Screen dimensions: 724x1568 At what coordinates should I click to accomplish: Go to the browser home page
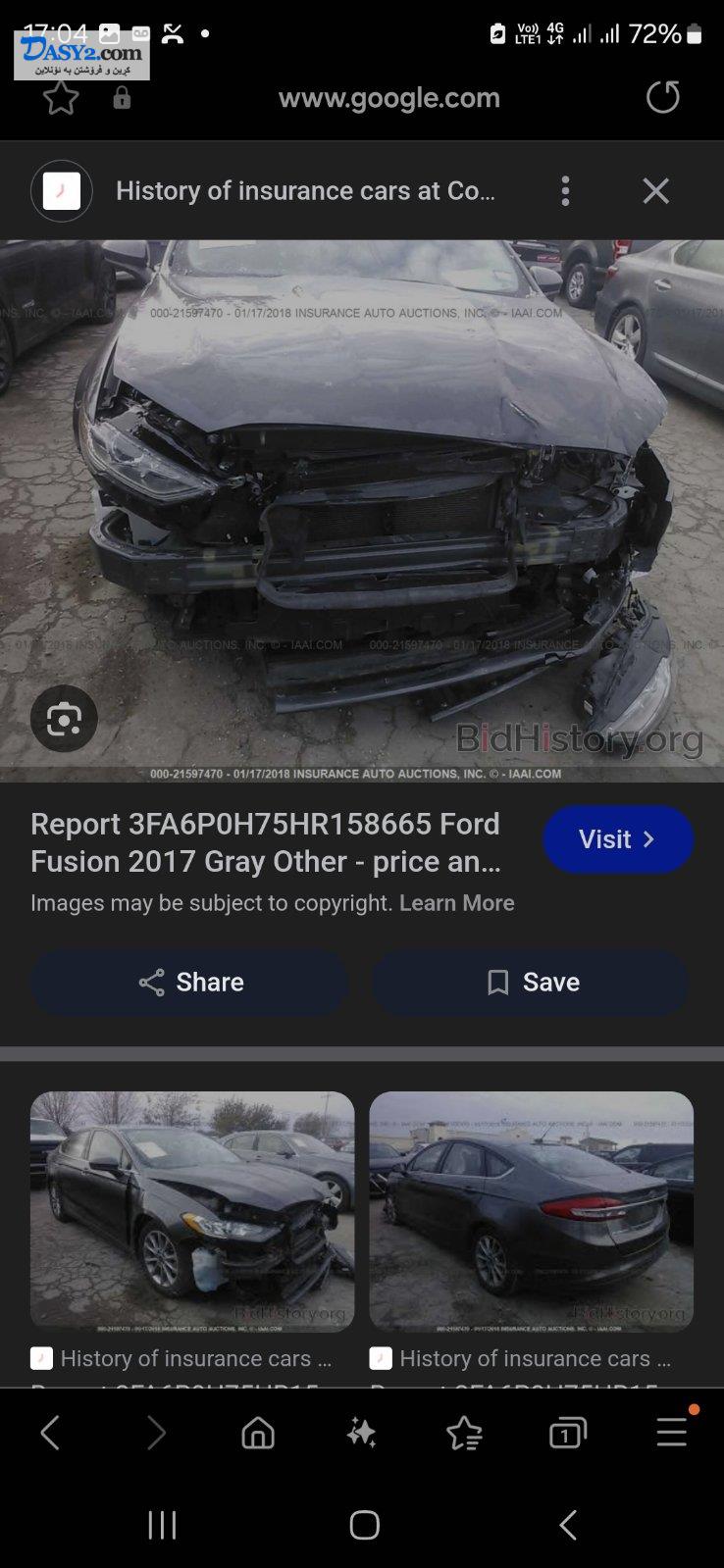[x=258, y=1434]
